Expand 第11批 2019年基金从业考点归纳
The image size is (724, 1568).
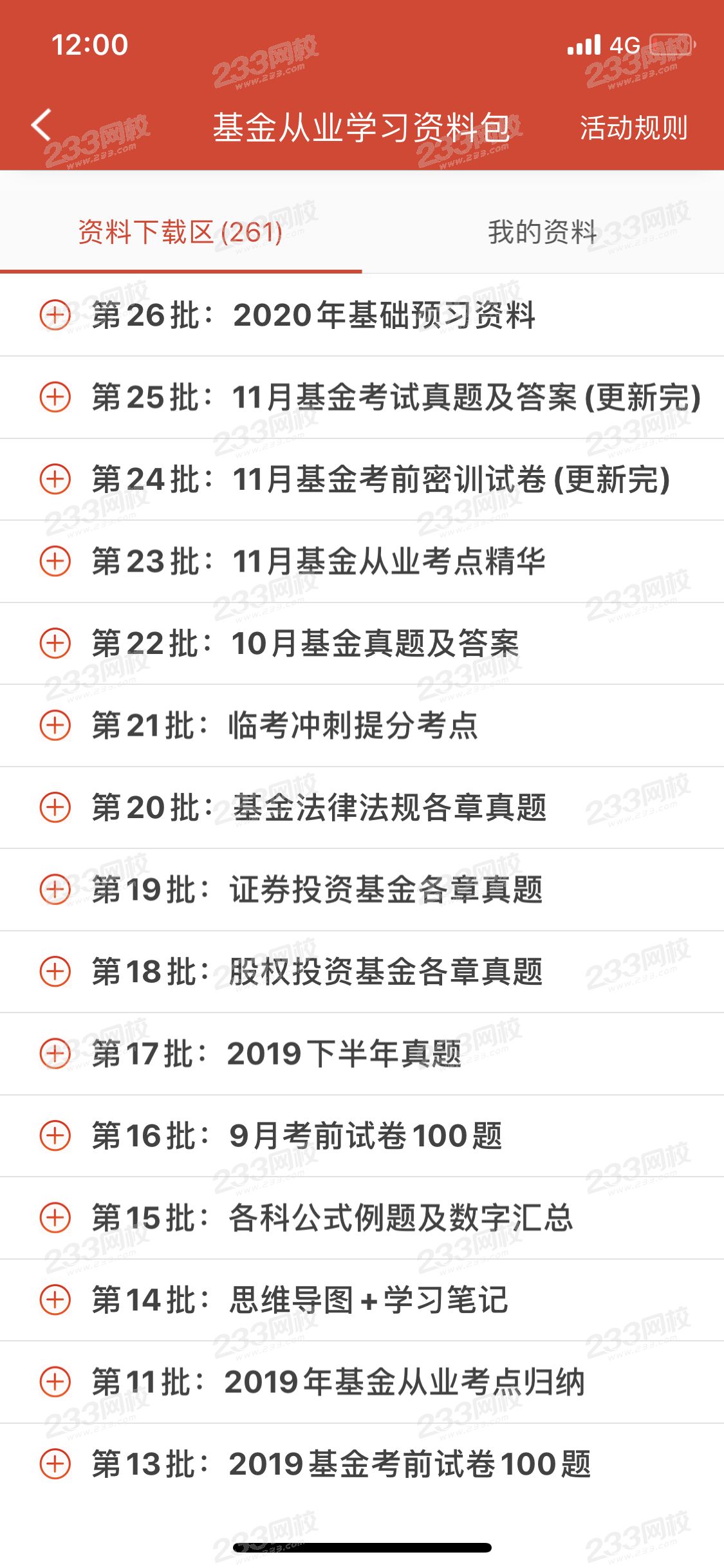click(x=55, y=1382)
